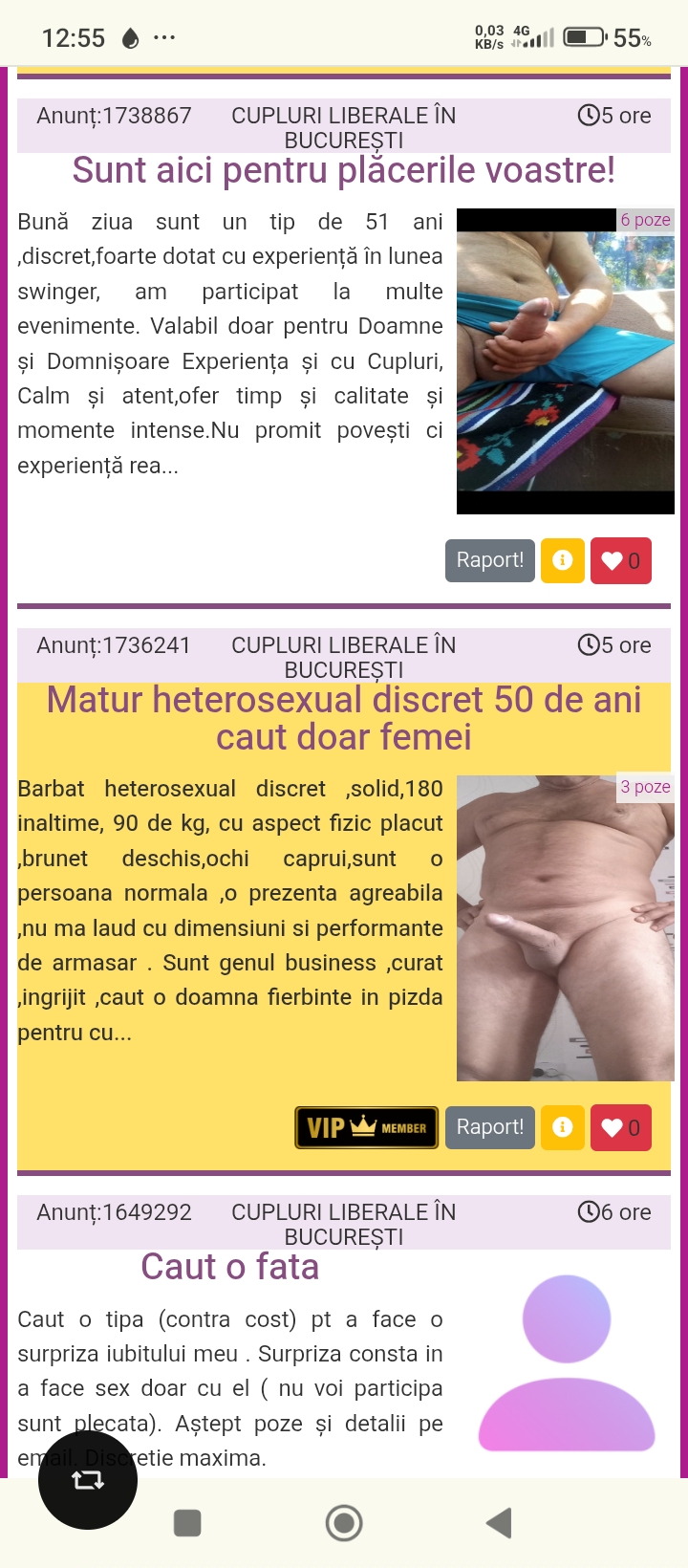
Task: Open the "Caut o fata" ad
Action: 230,1267
